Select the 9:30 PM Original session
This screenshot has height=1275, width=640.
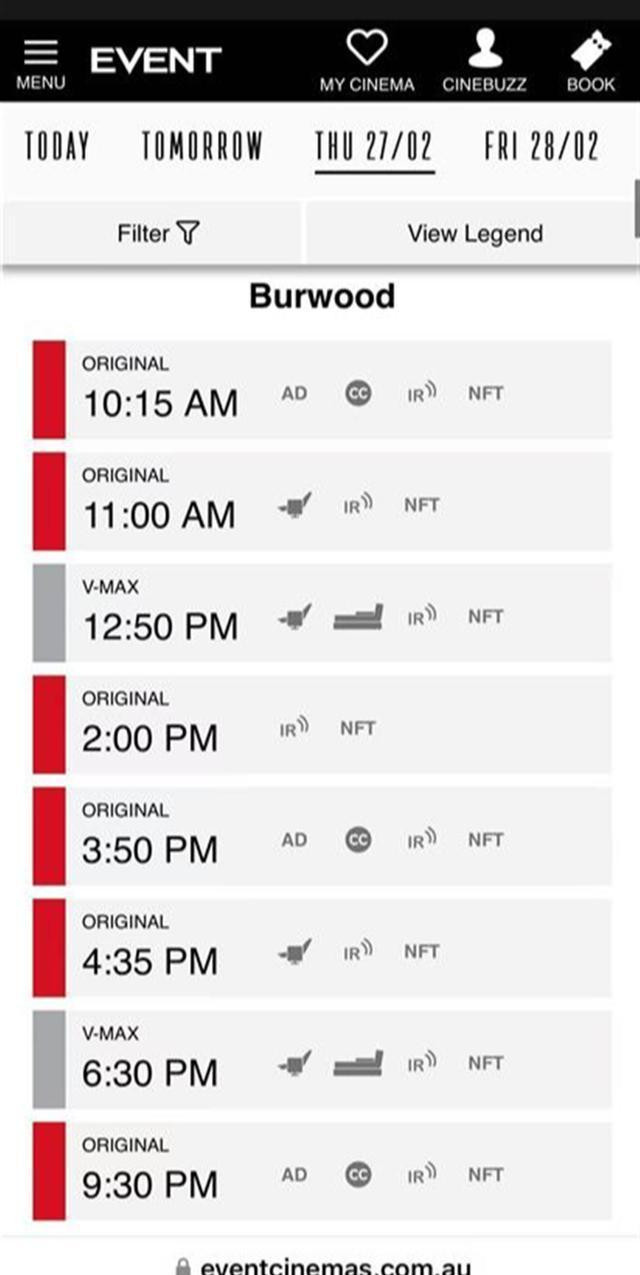click(x=150, y=1172)
